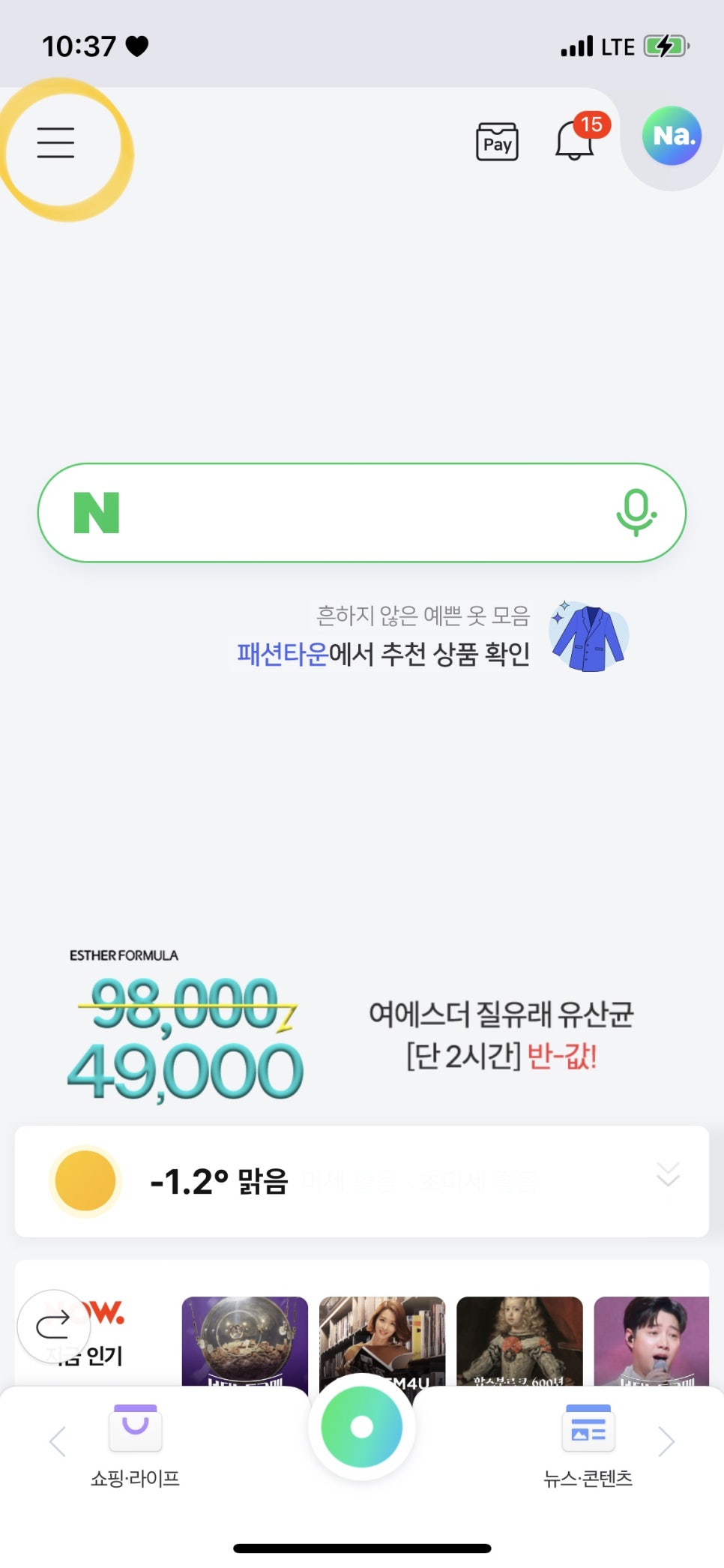Open the hamburger menu
Viewport: 724px width, 1568px height.
click(56, 142)
